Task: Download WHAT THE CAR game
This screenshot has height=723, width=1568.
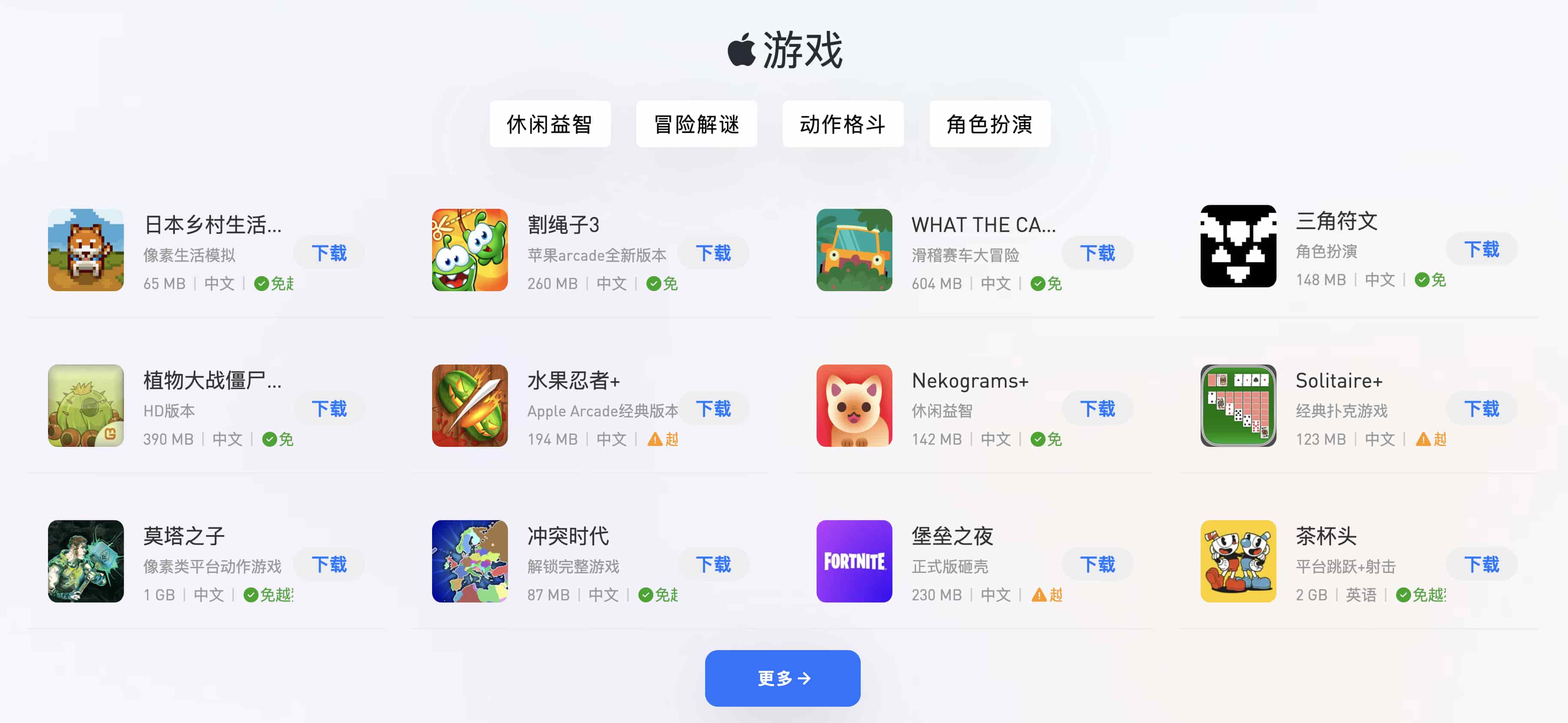Action: [x=1097, y=253]
